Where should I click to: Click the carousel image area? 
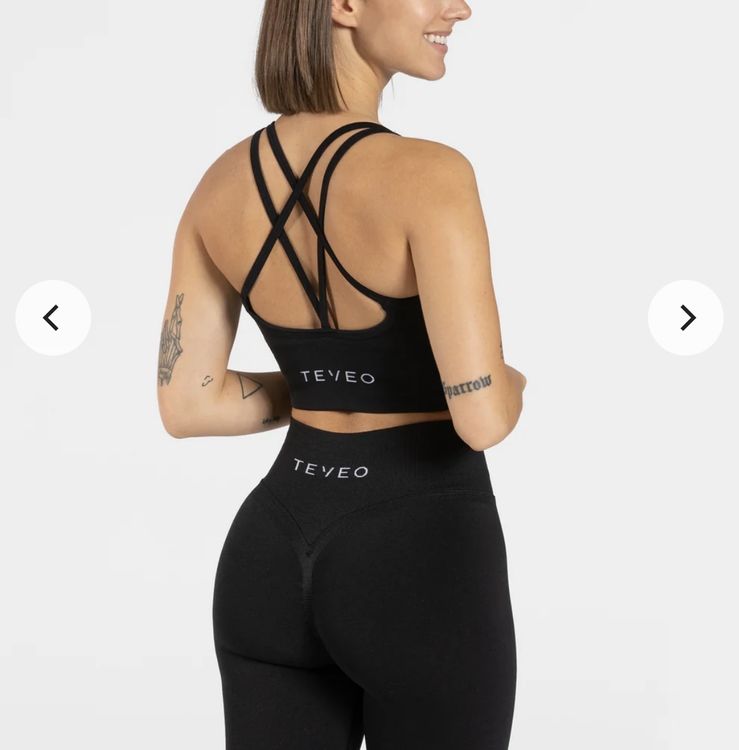tap(370, 375)
